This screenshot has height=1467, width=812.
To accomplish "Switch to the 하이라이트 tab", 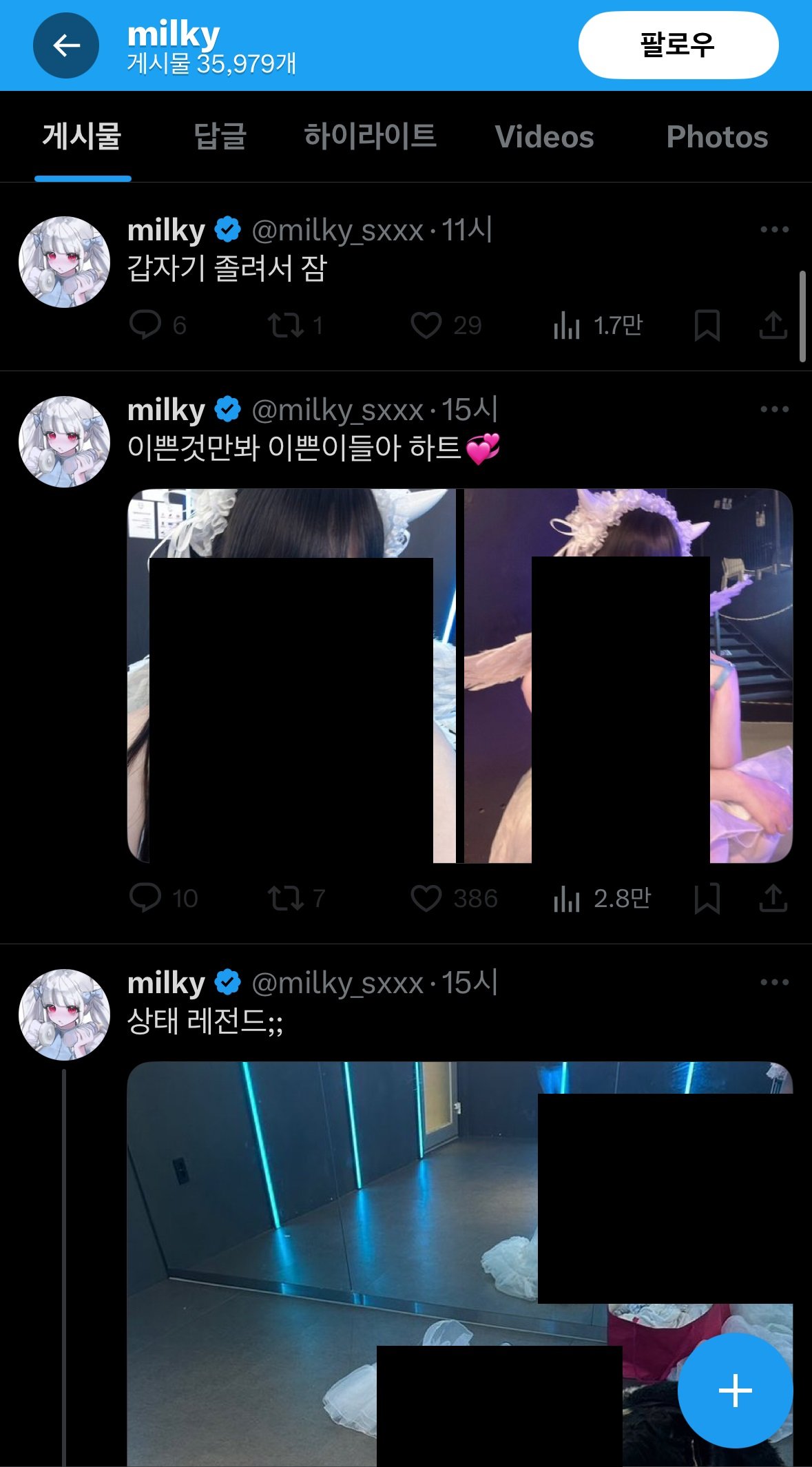I will [370, 136].
